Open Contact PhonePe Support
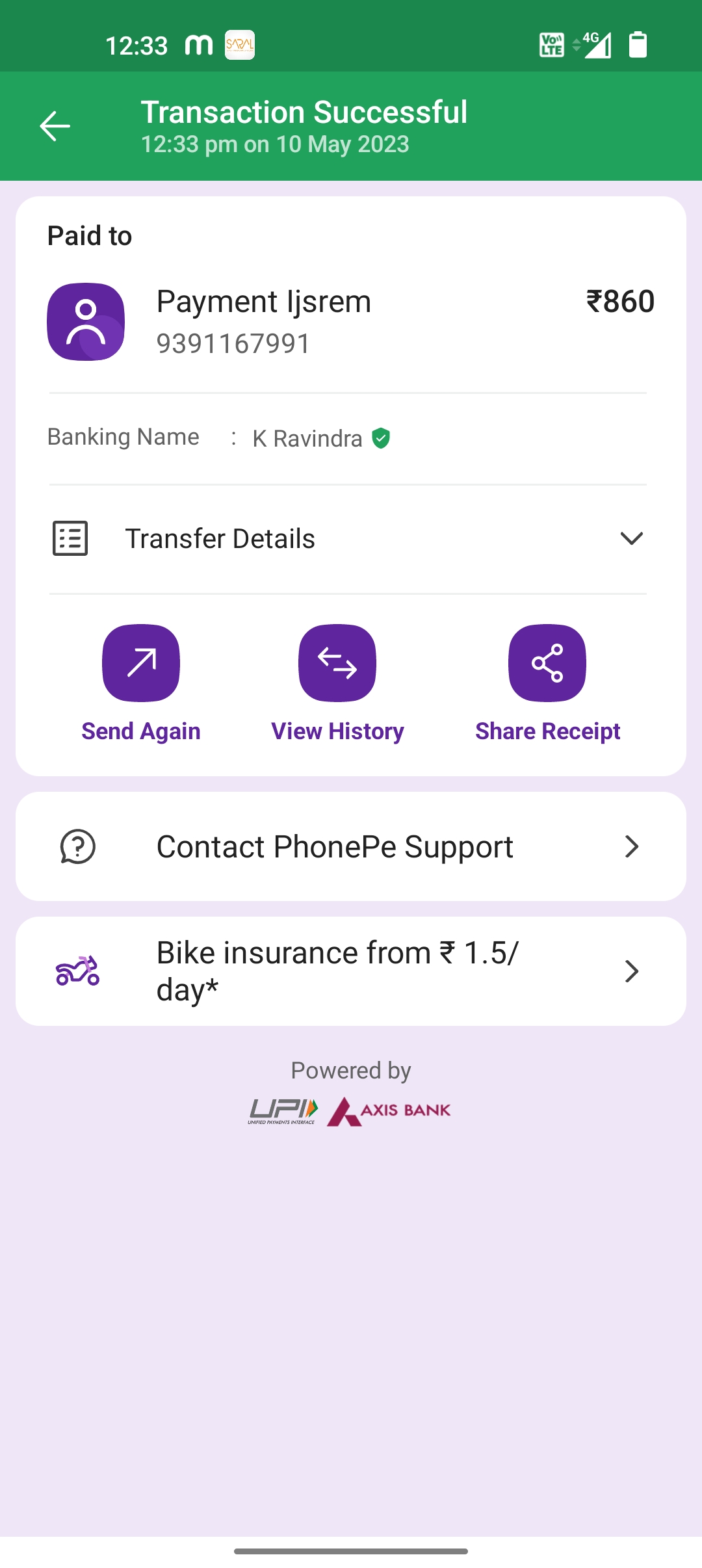 click(351, 846)
